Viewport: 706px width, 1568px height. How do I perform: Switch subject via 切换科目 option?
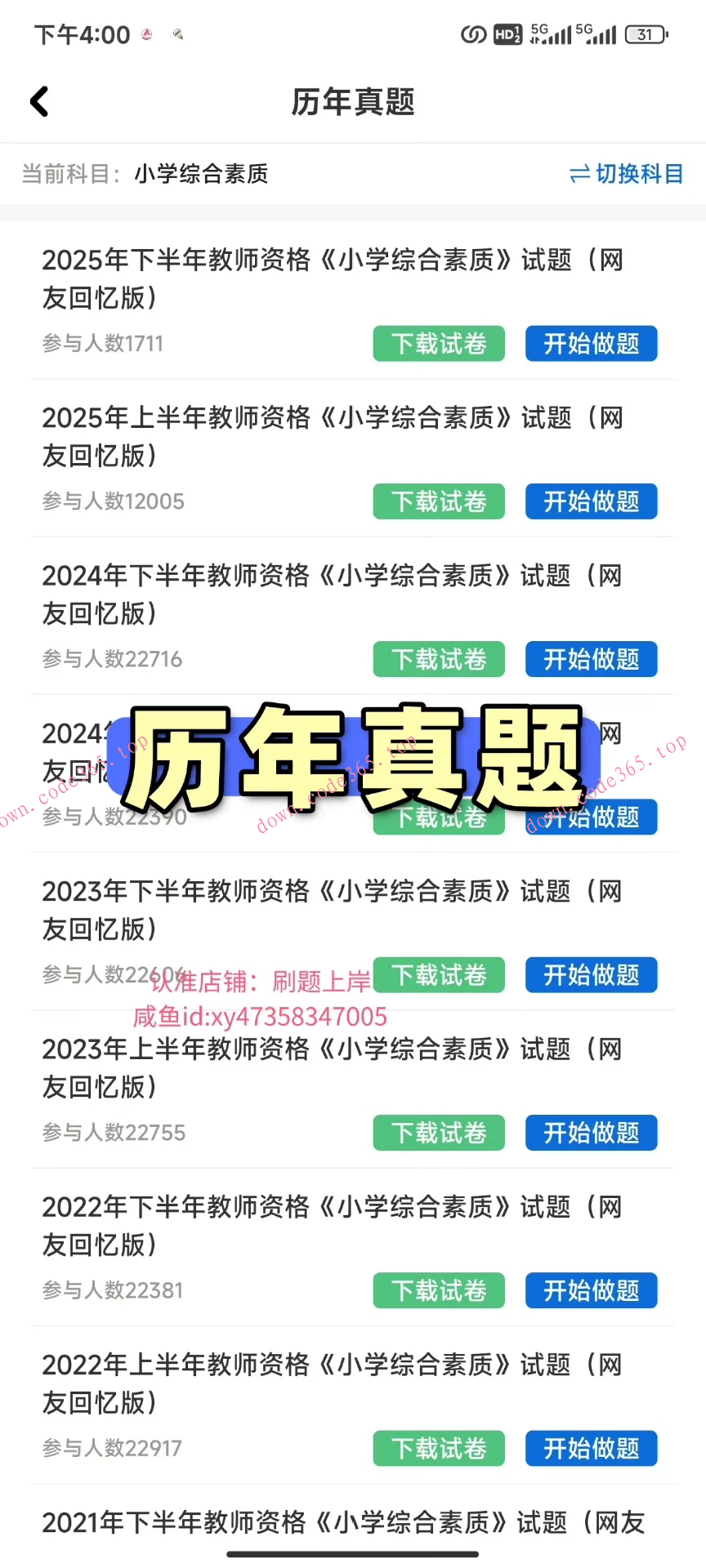639,174
